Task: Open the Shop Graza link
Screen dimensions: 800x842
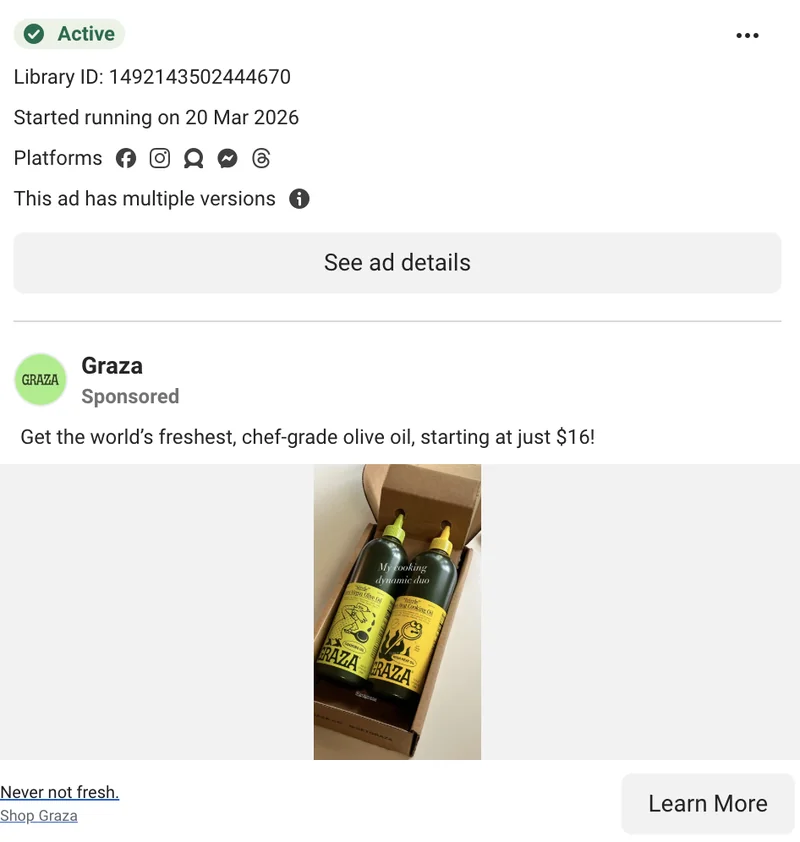Action: pos(39,815)
